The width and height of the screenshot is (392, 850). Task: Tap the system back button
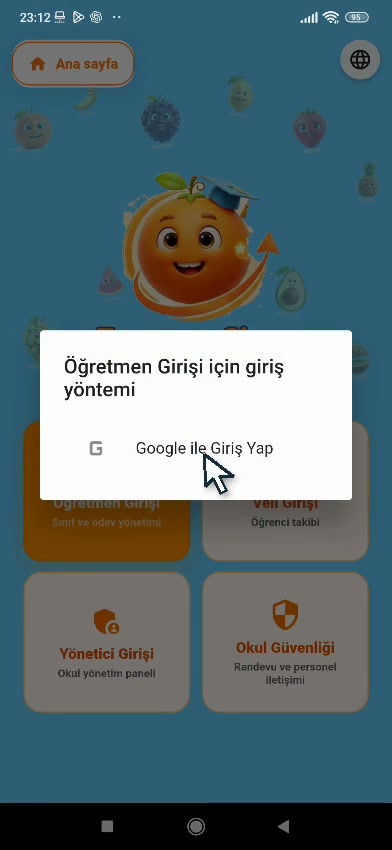click(283, 826)
